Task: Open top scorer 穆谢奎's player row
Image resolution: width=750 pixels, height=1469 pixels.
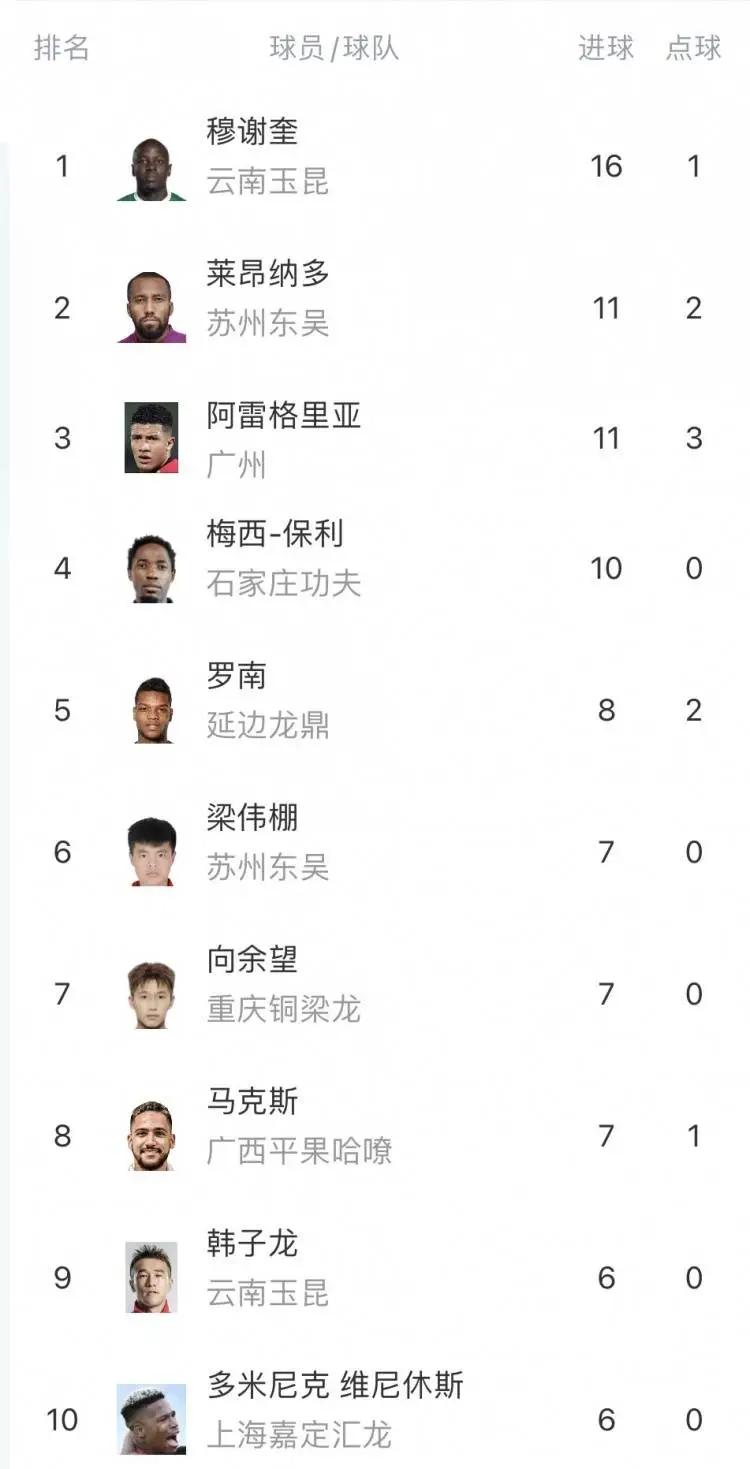Action: [x=375, y=166]
